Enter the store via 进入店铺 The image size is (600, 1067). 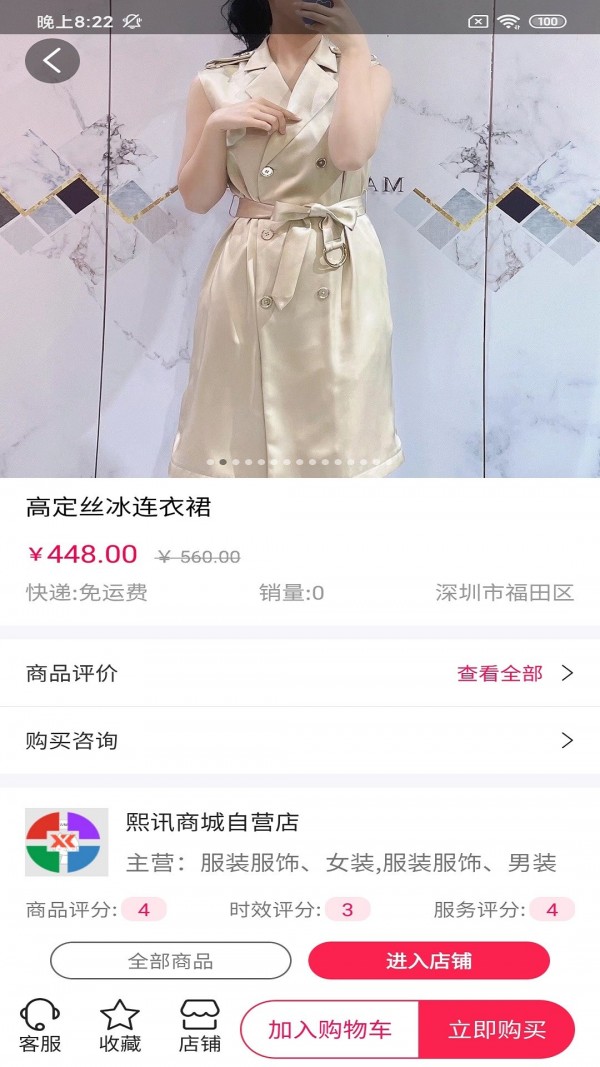[429, 961]
